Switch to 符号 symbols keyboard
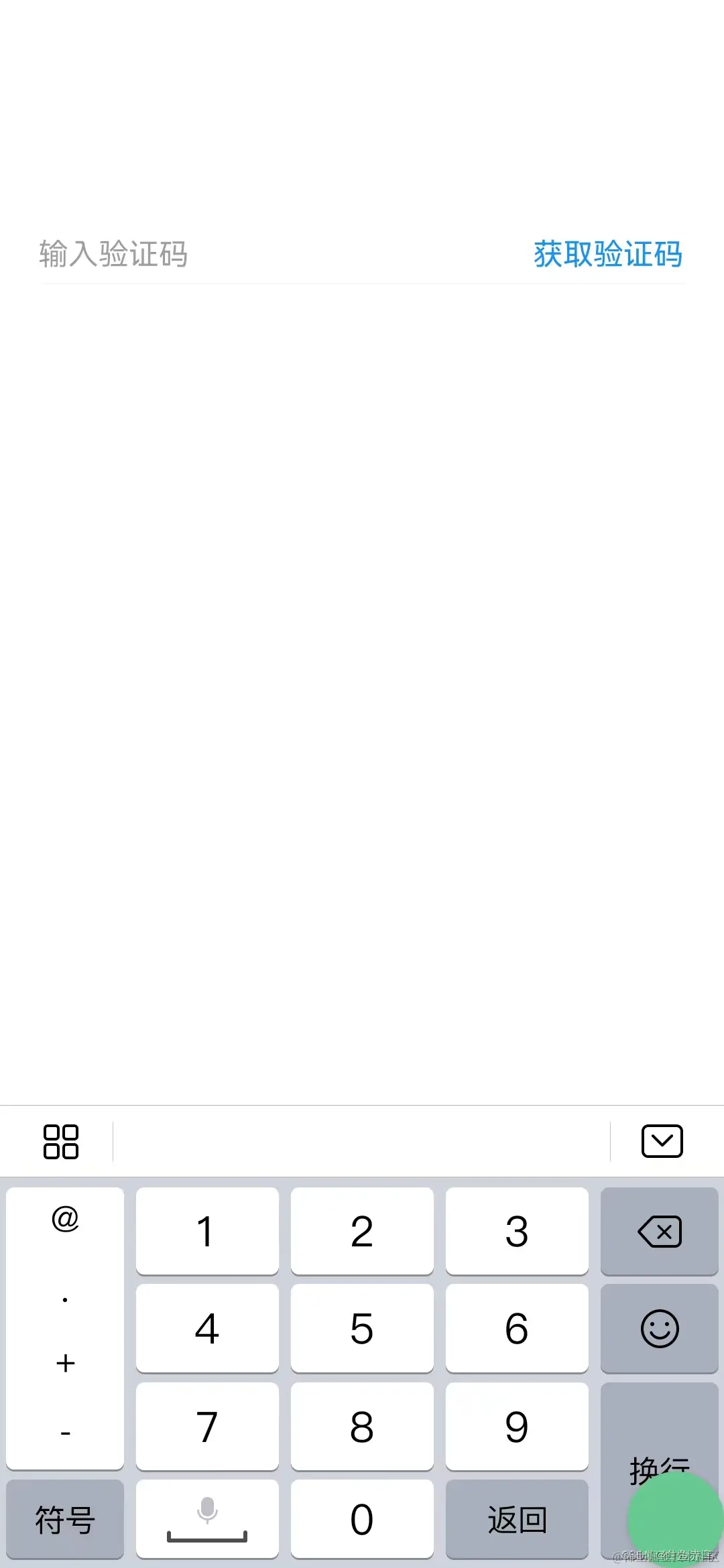Screen dimensions: 724x1568 click(x=65, y=1519)
